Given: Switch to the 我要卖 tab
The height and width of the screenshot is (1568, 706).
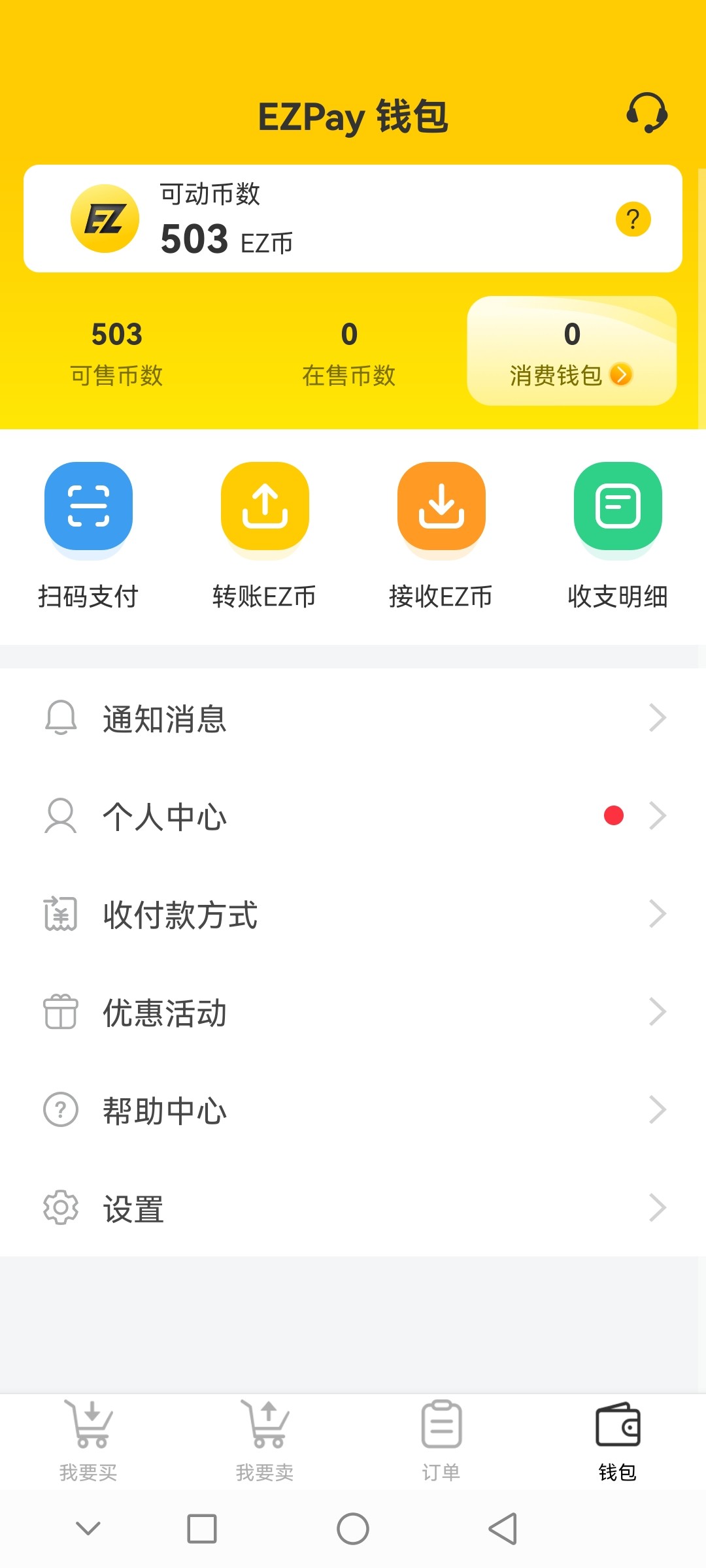Looking at the screenshot, I should 265,1441.
